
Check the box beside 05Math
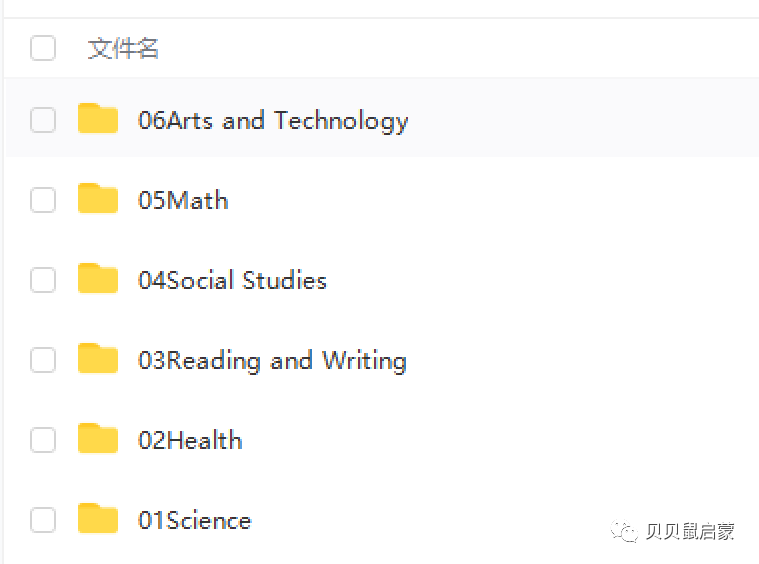click(x=43, y=201)
